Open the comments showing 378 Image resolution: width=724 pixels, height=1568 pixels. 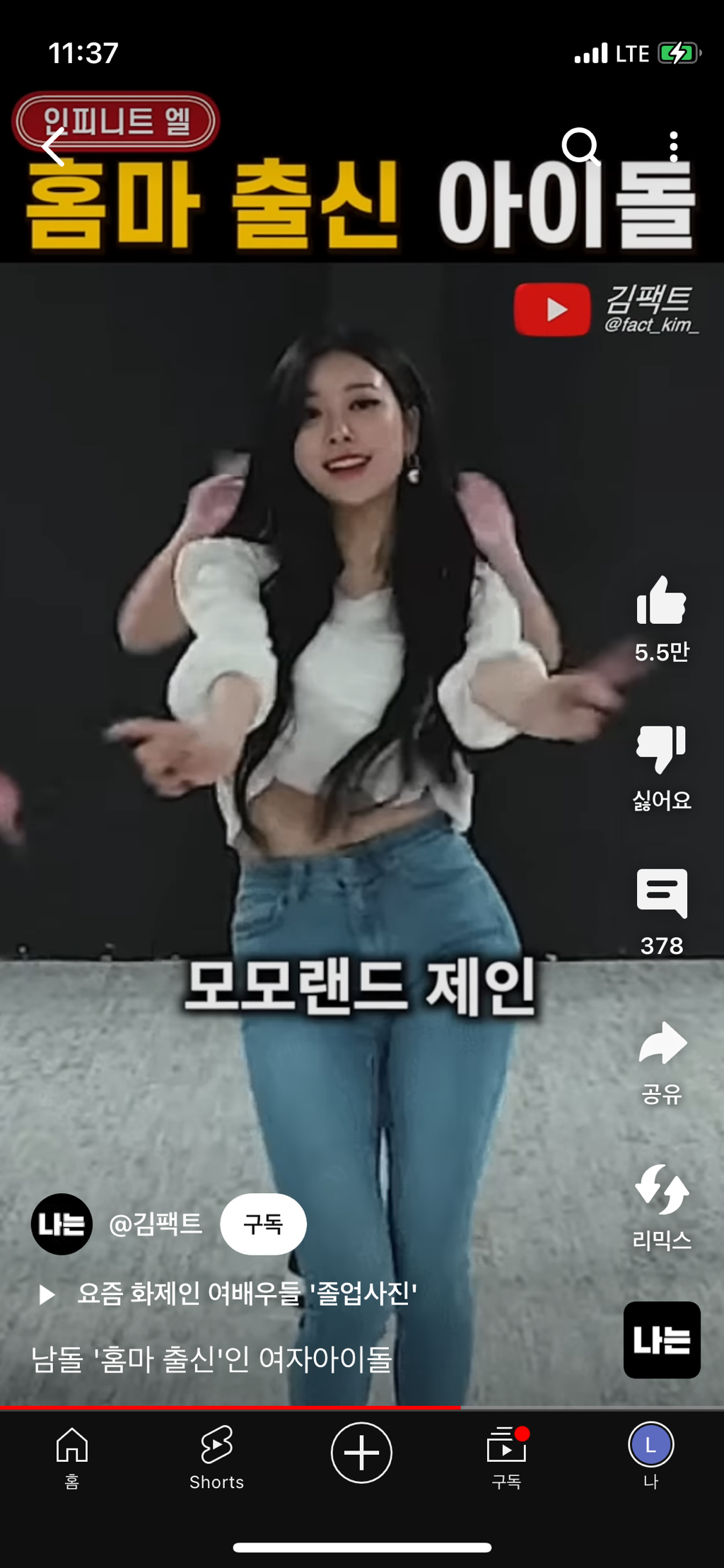(663, 895)
